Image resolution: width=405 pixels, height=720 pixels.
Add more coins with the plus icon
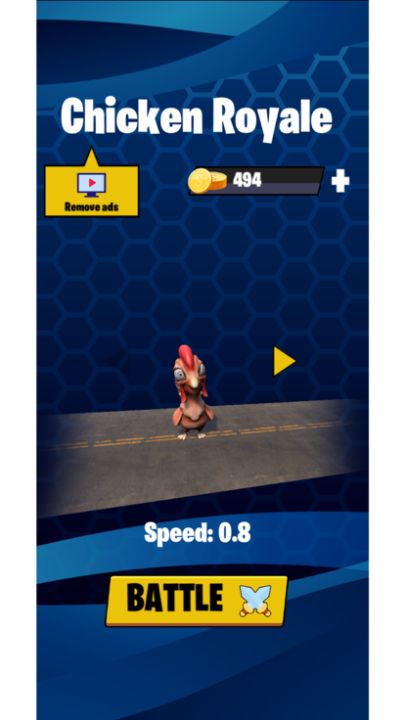(340, 182)
